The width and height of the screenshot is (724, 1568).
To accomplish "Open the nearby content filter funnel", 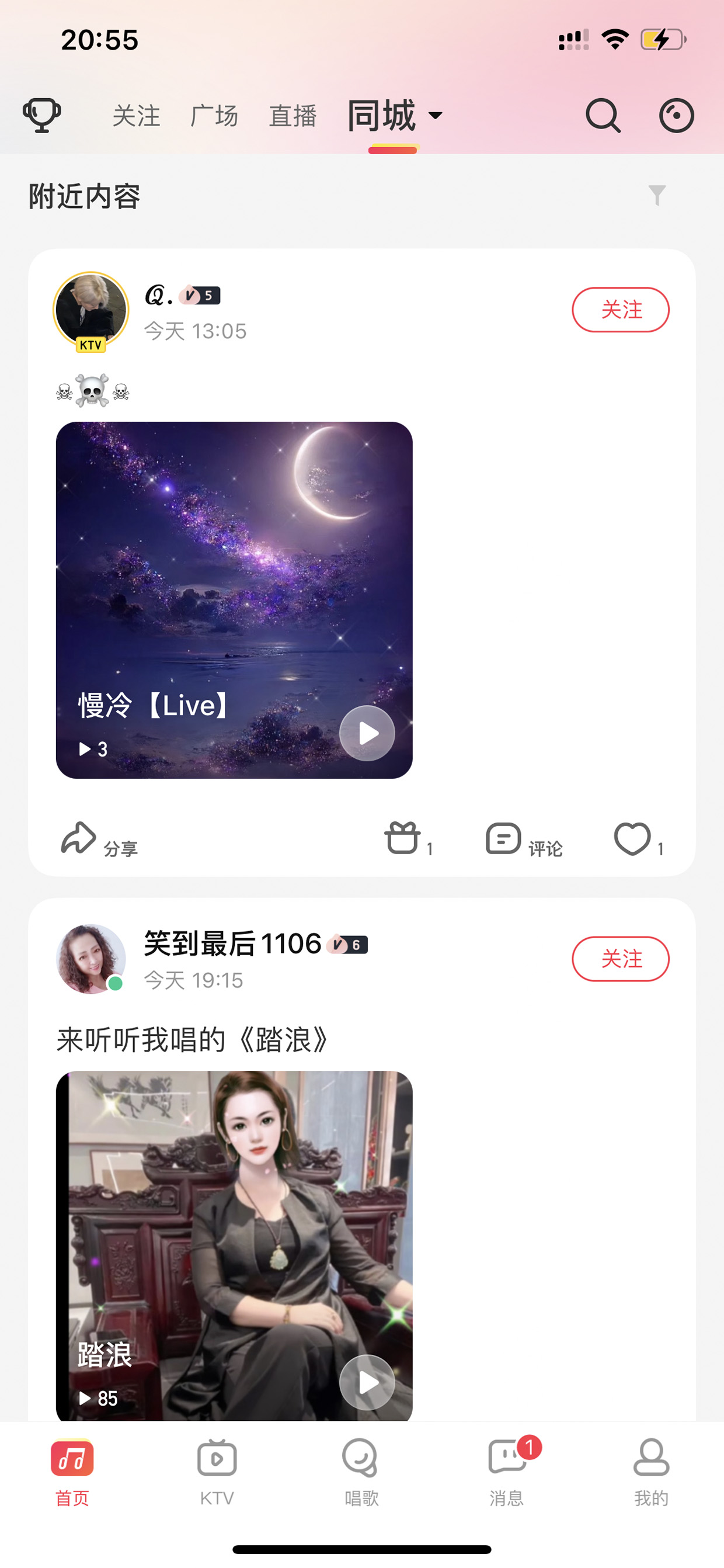I will point(657,195).
